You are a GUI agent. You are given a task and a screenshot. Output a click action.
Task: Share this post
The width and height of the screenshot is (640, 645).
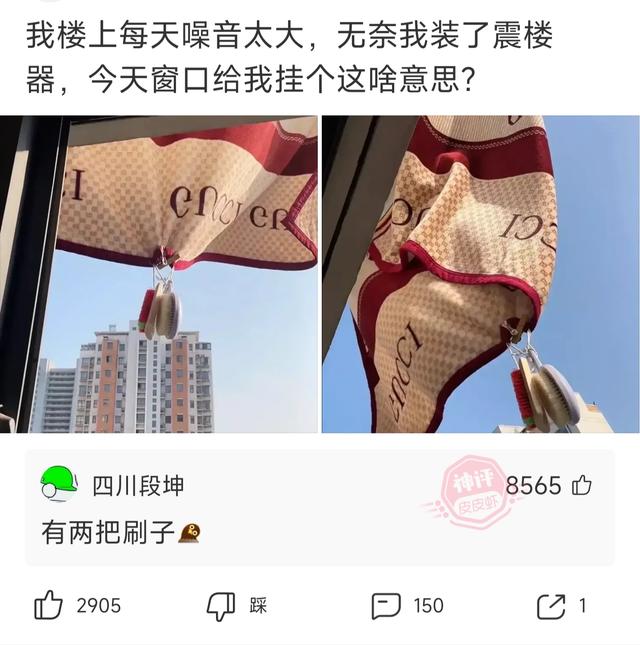(551, 605)
